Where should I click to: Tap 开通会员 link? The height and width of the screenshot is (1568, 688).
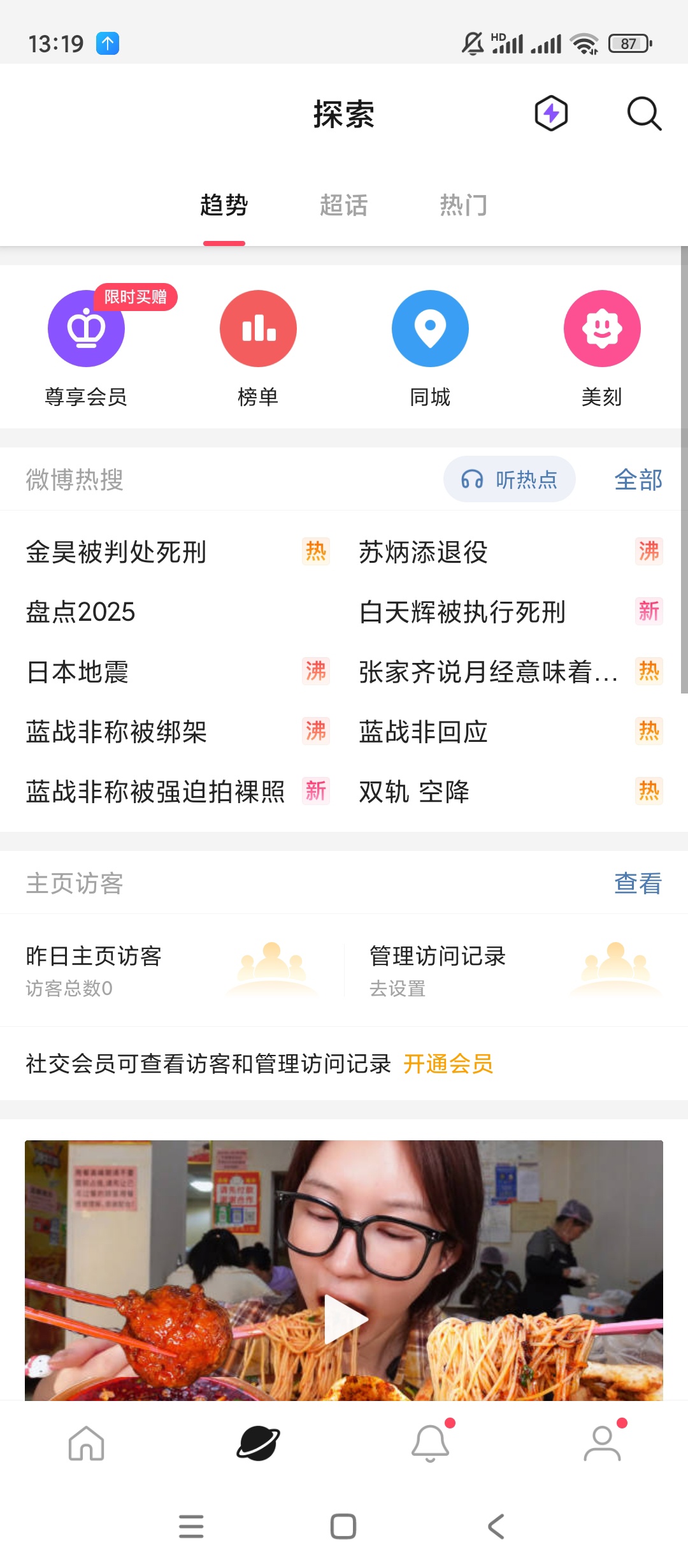[x=448, y=1064]
